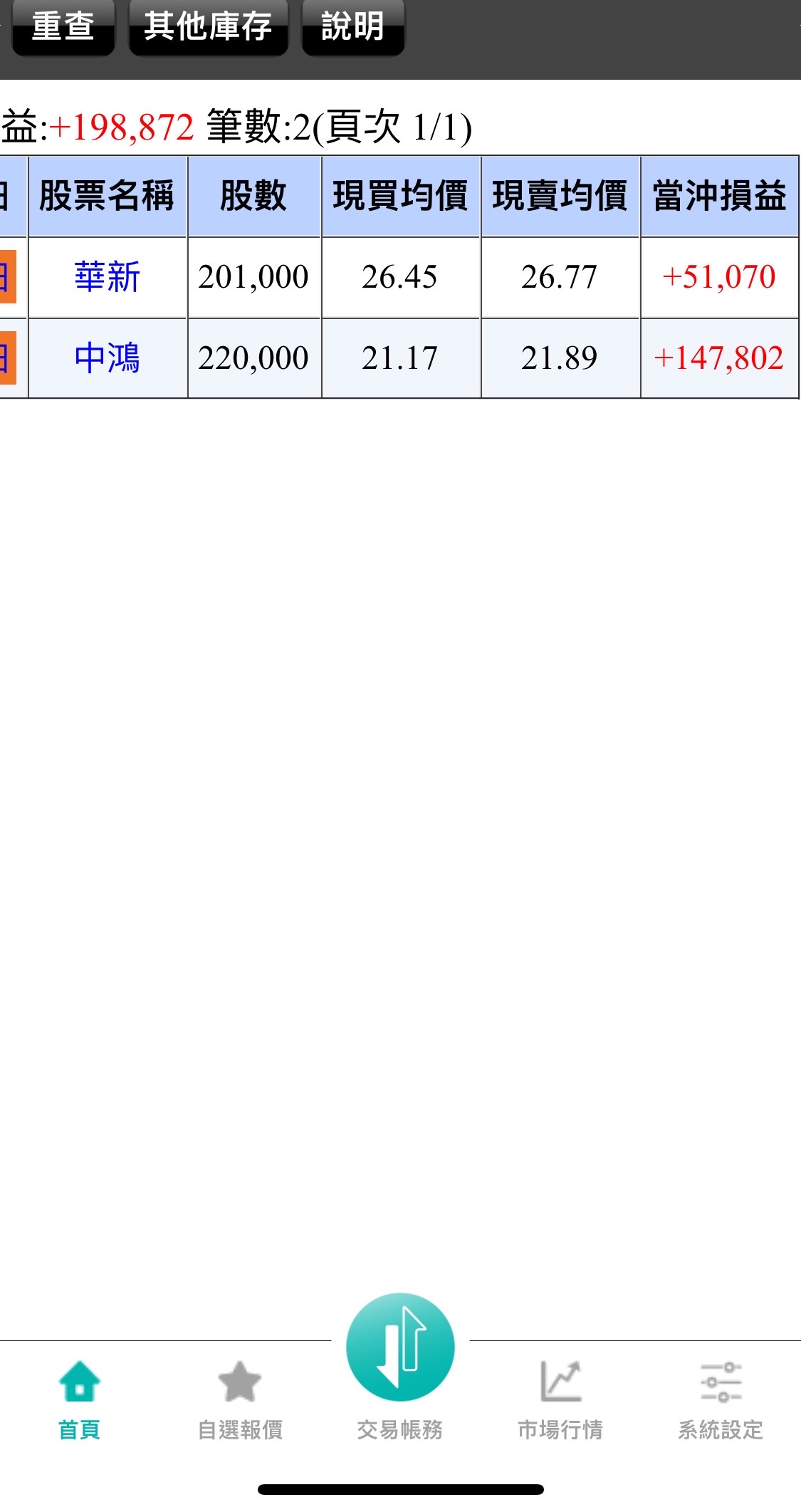Tap the 重查 refresh query button
The width and height of the screenshot is (801, 1512).
point(63,27)
